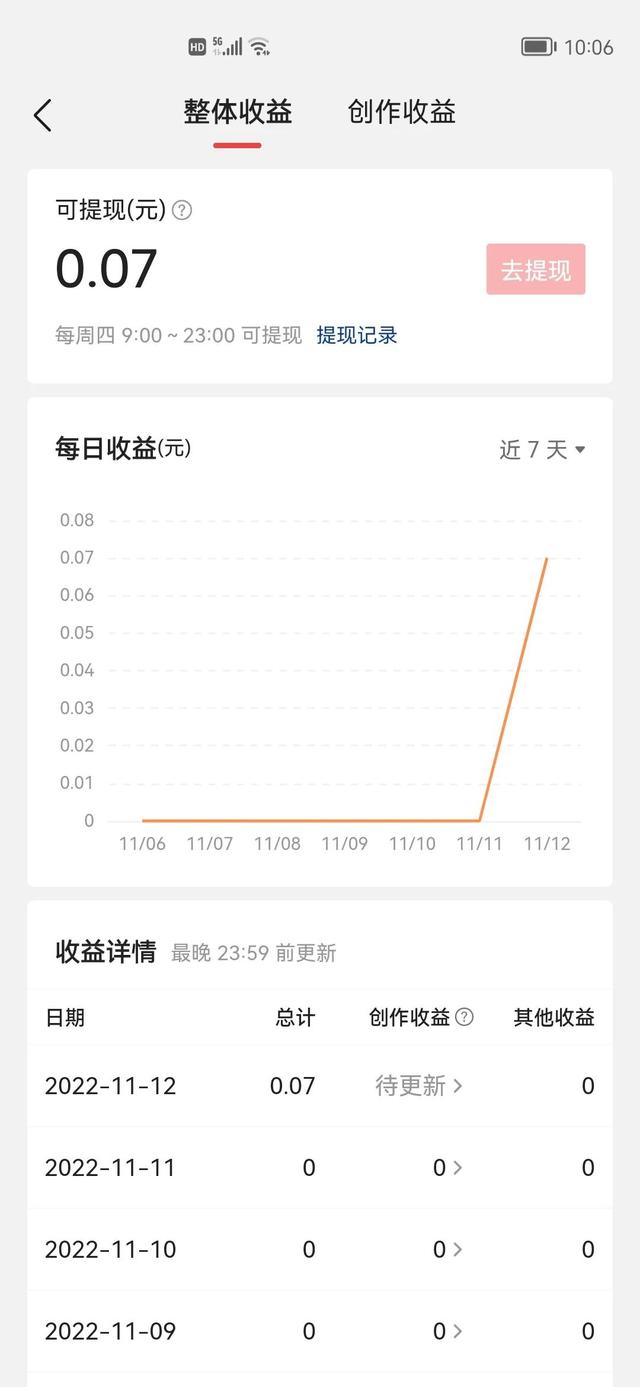Select the 整体收益 tab
640x1387 pixels.
(237, 112)
